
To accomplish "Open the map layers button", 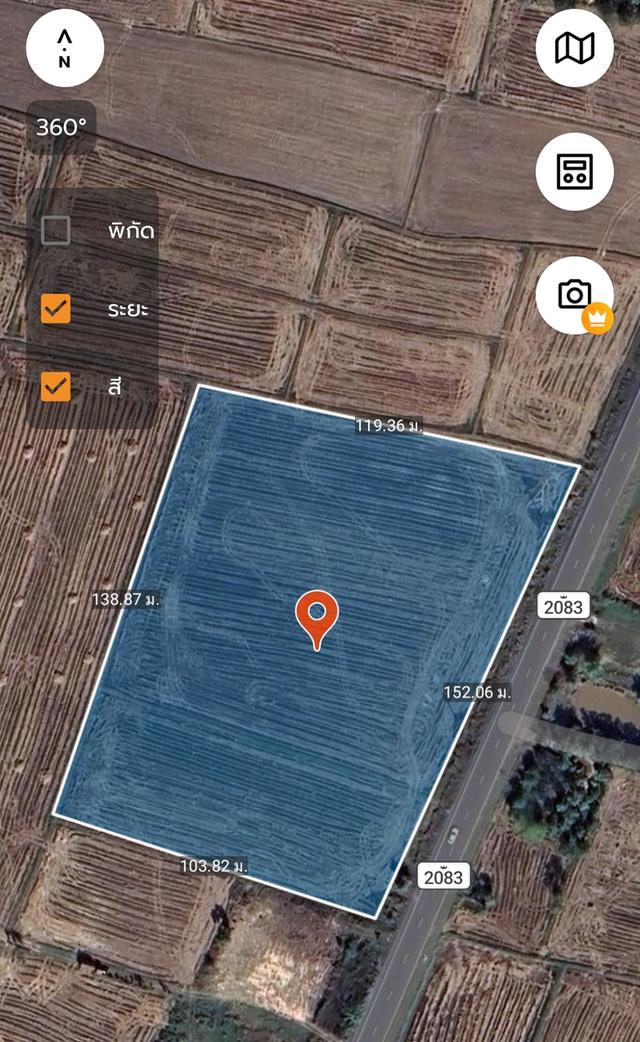I will pos(574,49).
